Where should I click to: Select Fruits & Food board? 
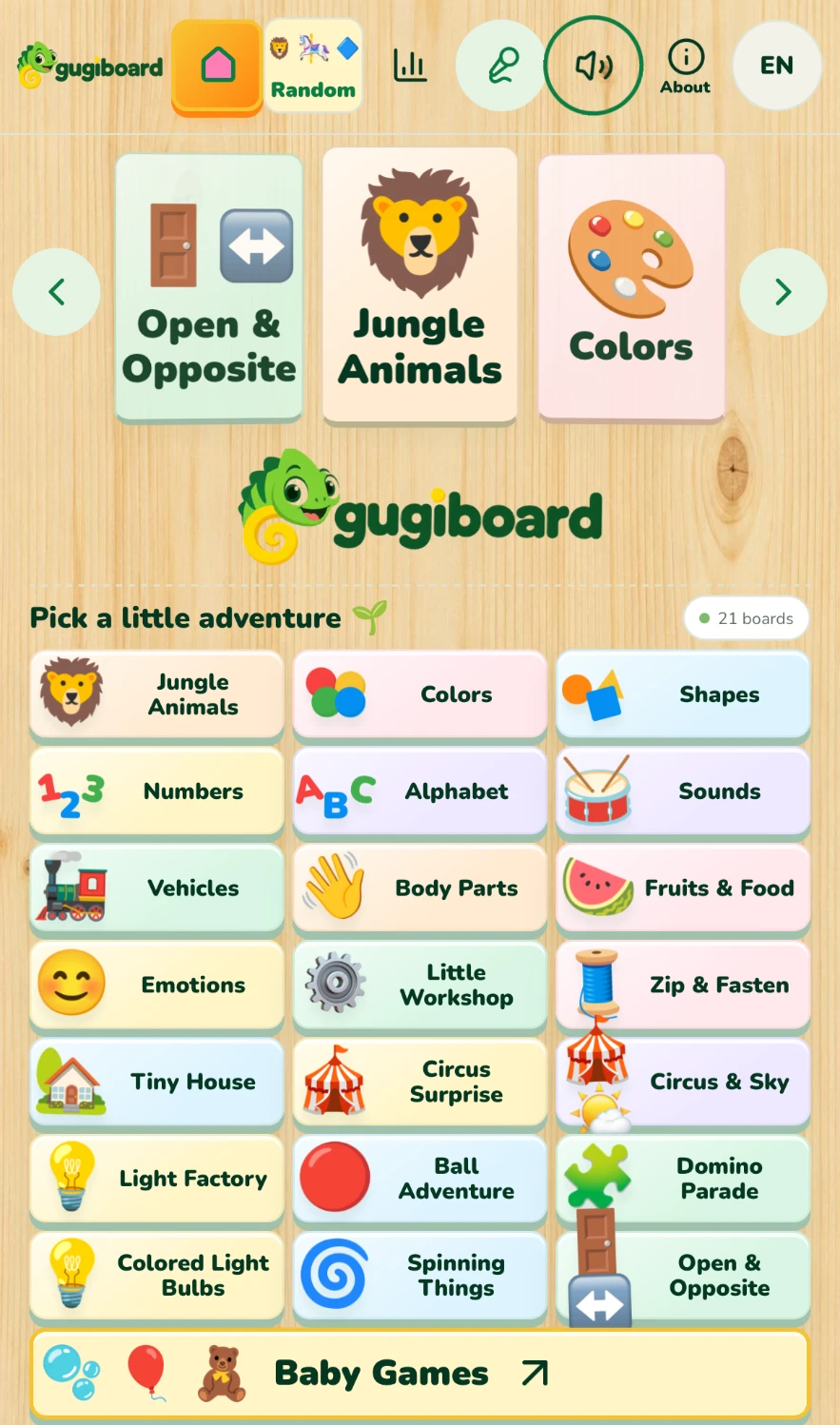coord(683,888)
